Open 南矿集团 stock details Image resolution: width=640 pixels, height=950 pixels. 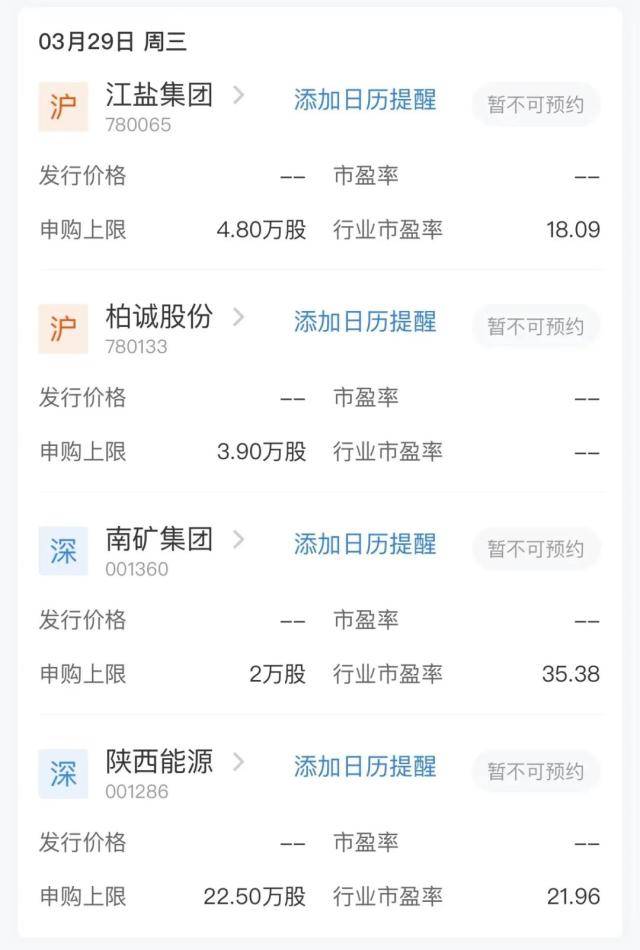tap(160, 541)
